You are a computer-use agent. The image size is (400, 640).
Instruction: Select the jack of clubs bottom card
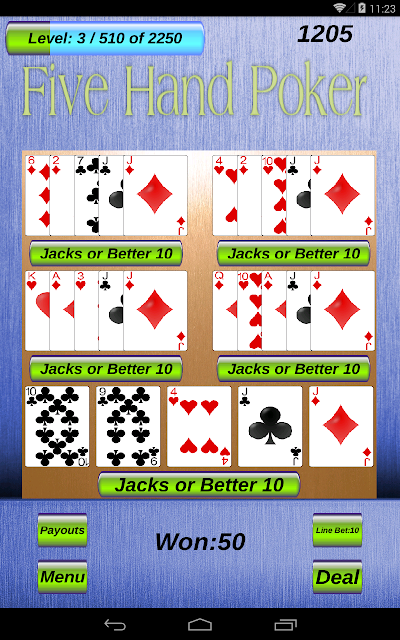coord(270,426)
